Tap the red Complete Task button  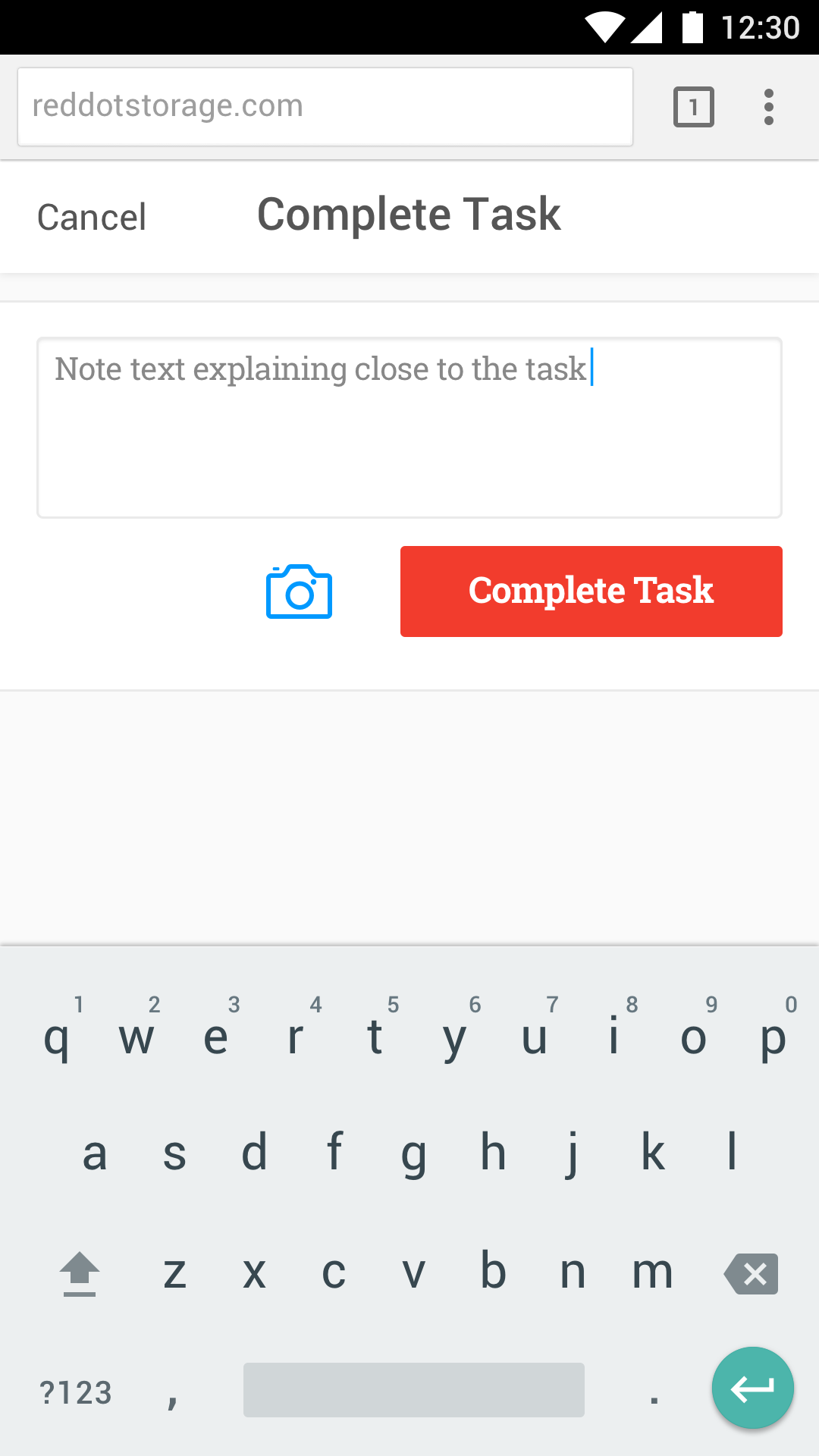591,591
